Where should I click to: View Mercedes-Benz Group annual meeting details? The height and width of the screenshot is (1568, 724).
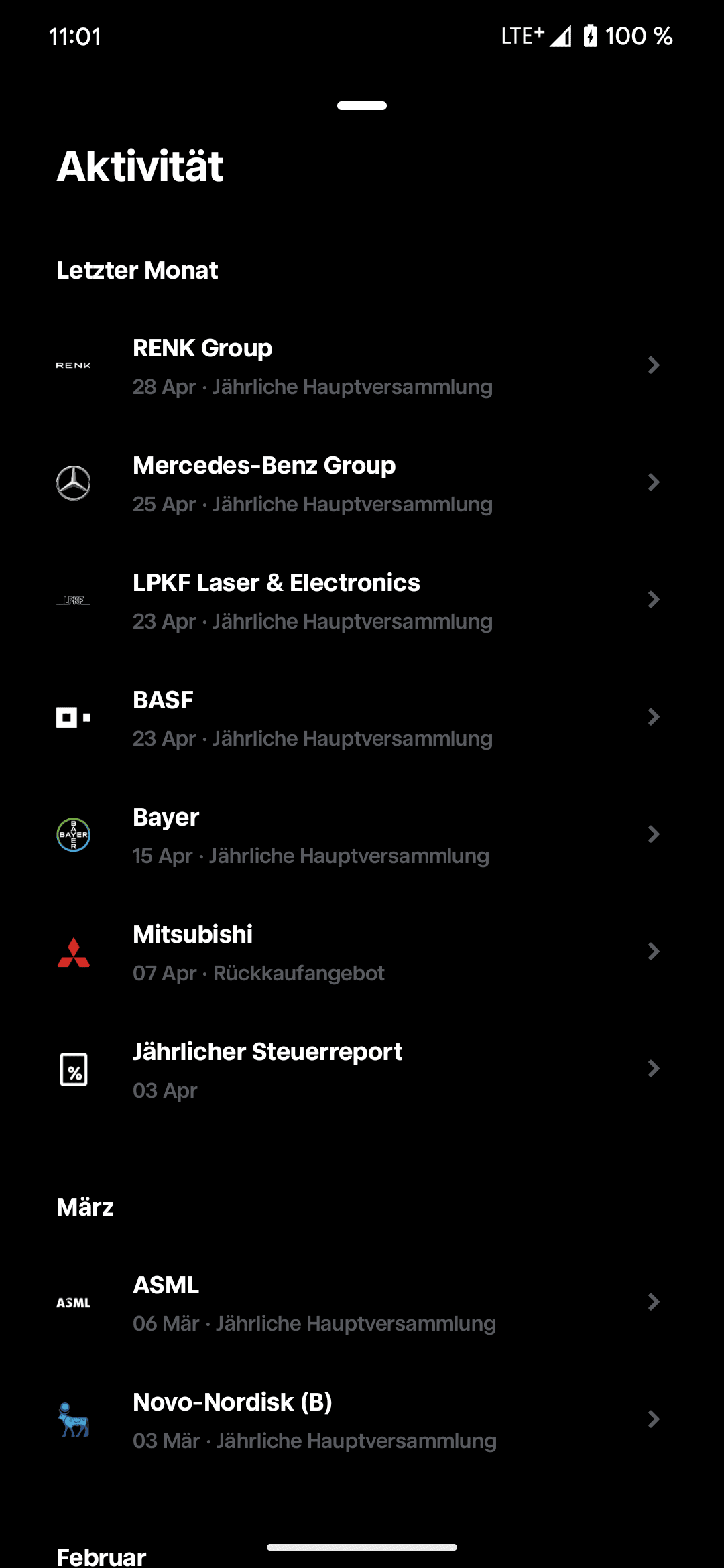tap(361, 483)
